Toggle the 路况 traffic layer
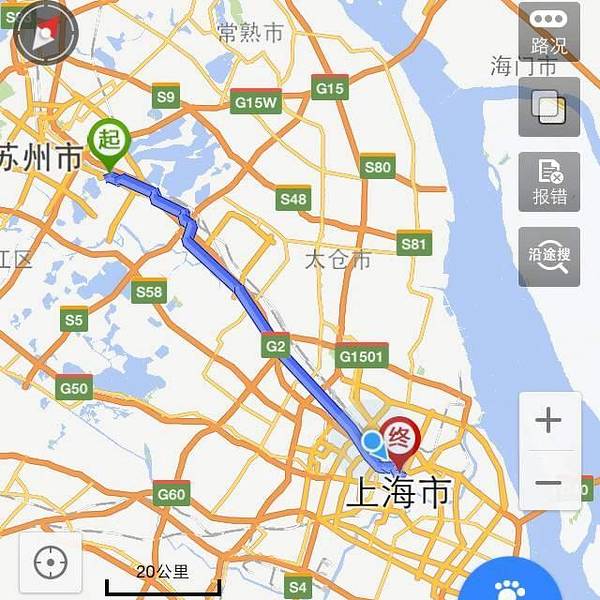The width and height of the screenshot is (600, 600). 549,32
